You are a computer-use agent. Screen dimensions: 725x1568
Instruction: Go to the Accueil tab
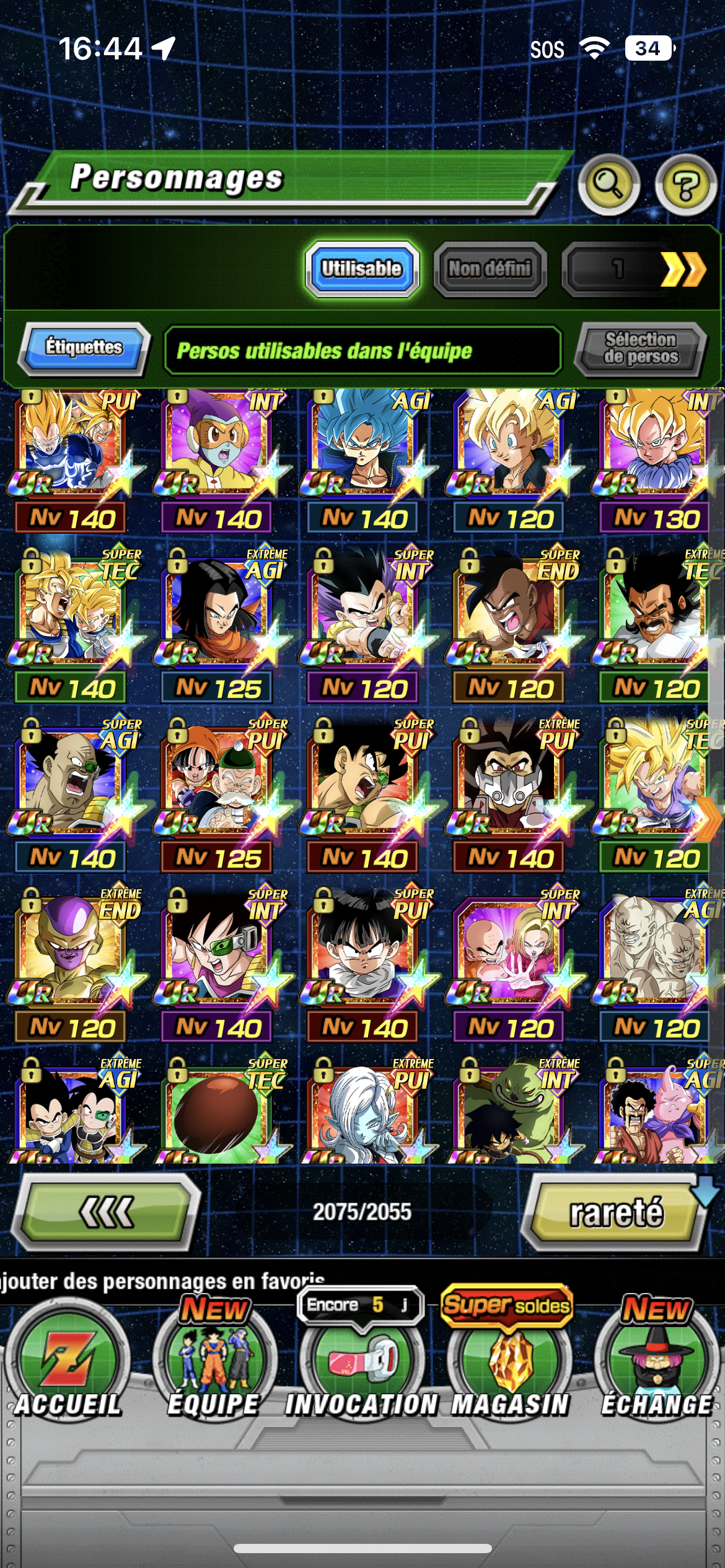(x=68, y=1370)
